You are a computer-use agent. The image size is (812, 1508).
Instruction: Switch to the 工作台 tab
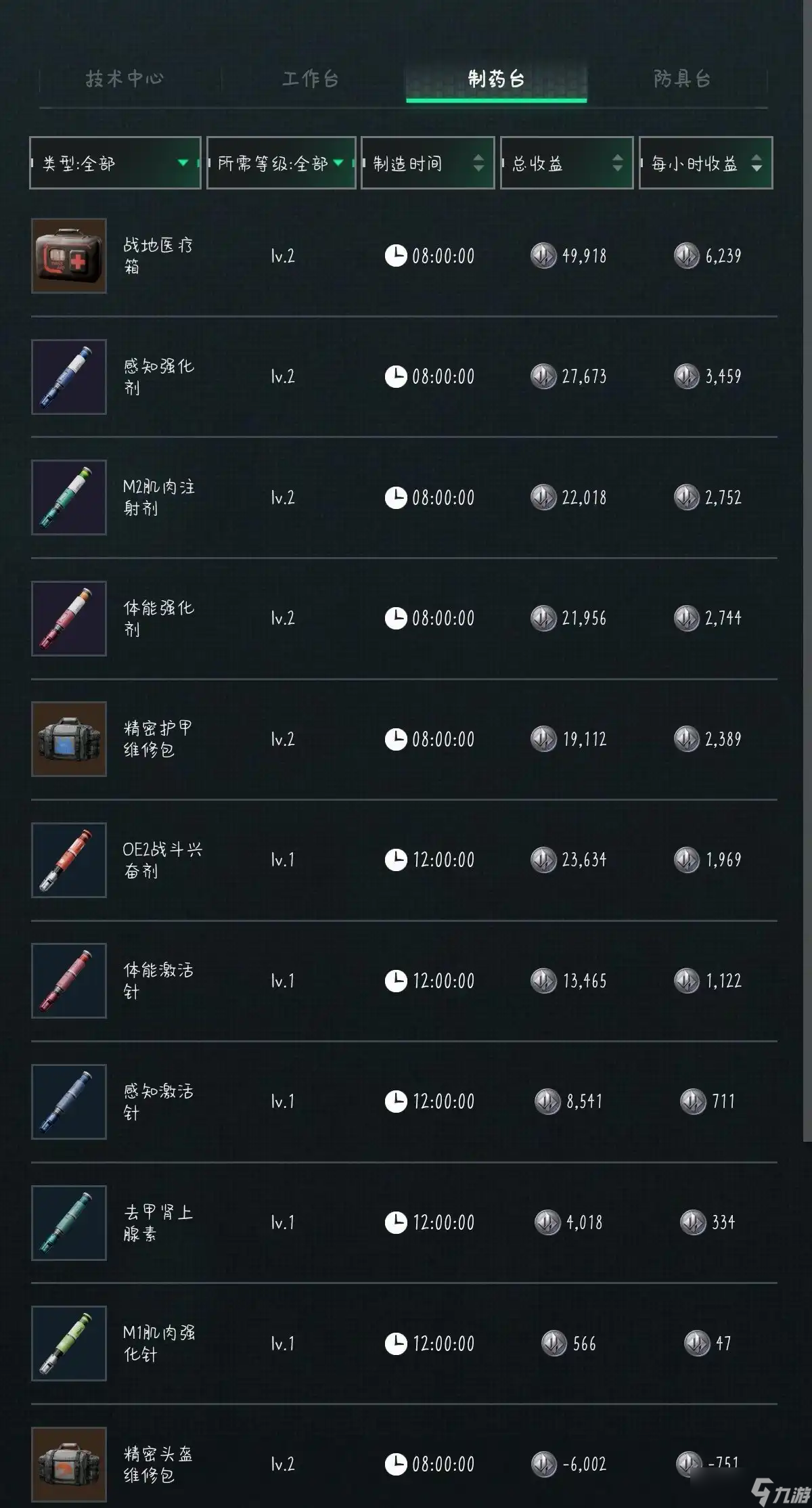(x=310, y=79)
